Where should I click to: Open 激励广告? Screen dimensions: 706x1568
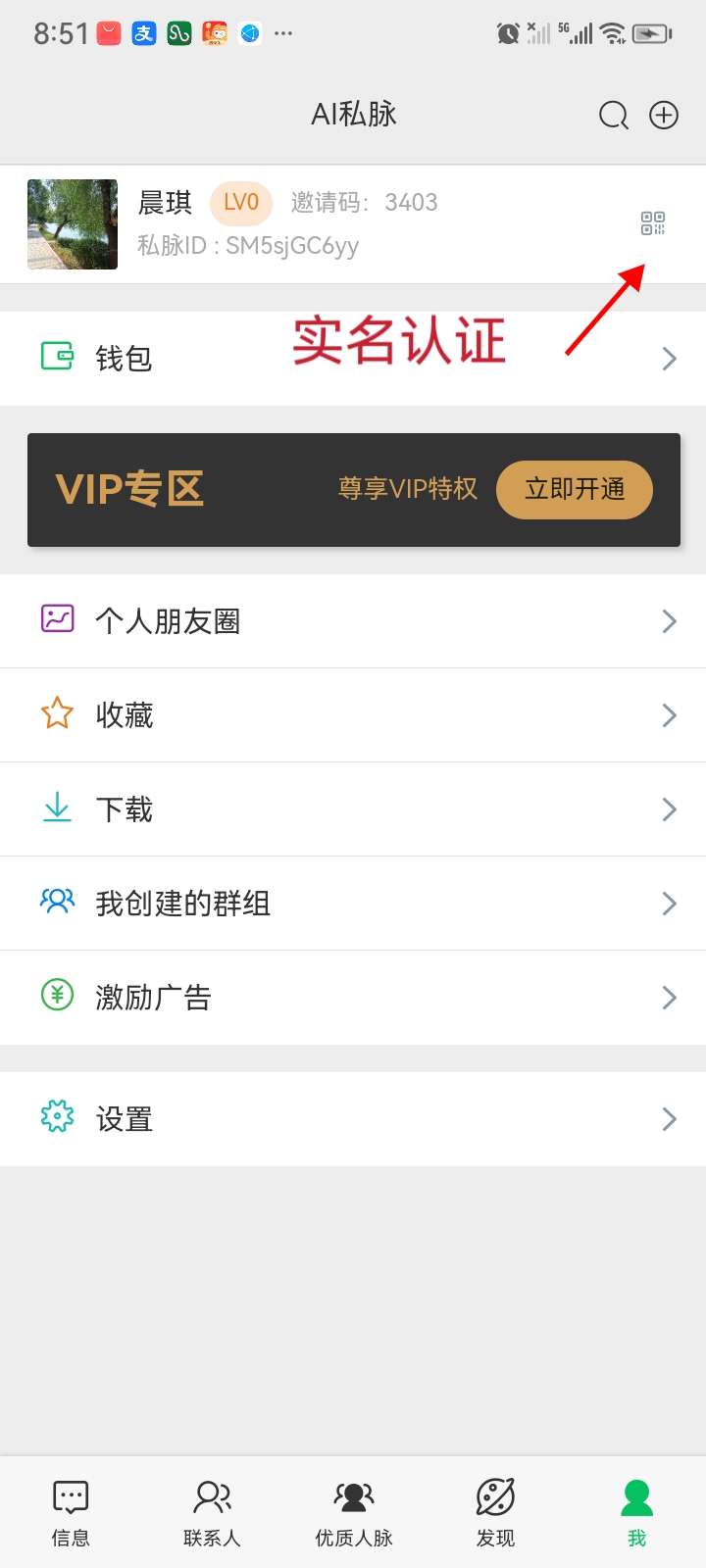[x=353, y=998]
